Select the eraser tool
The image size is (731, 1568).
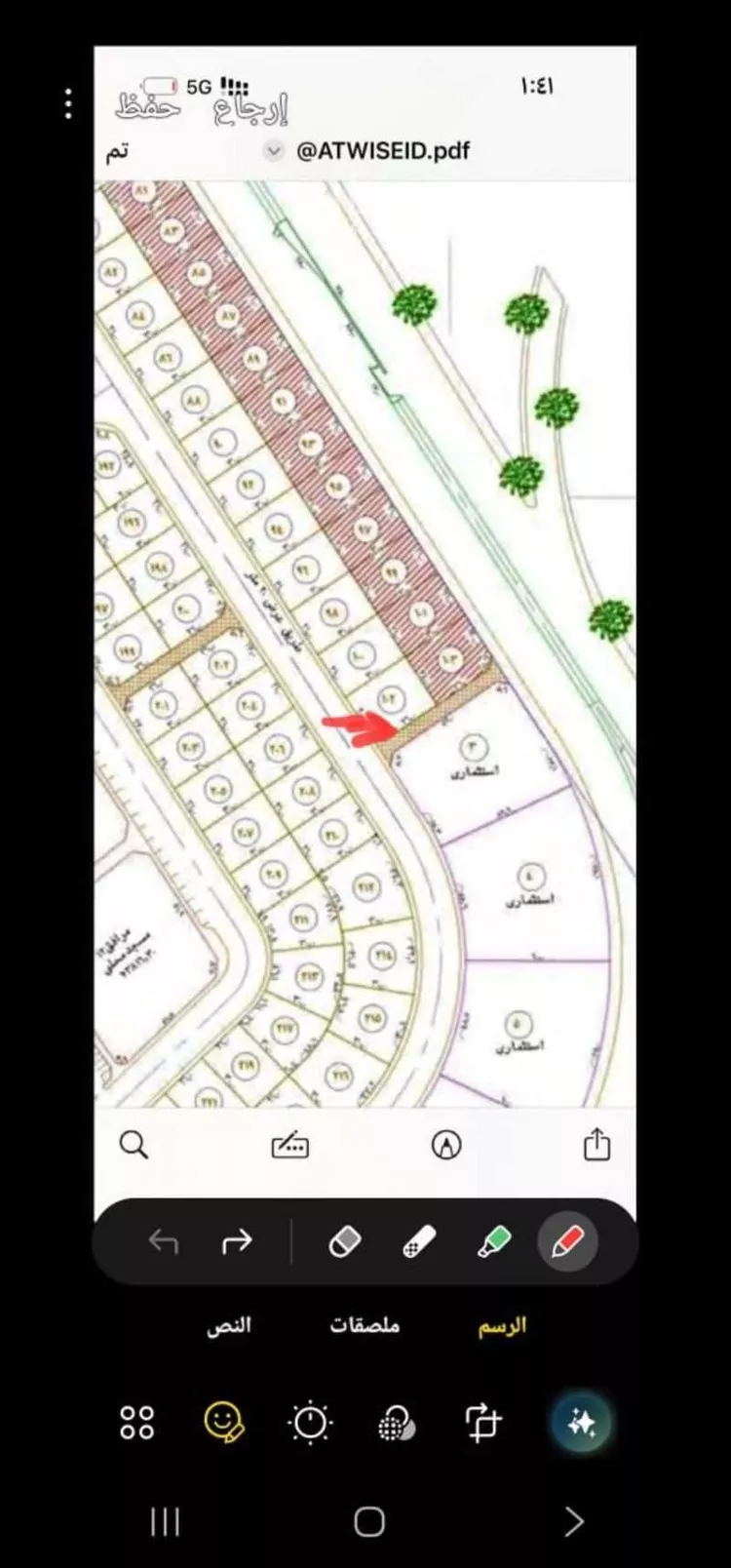tap(345, 1241)
